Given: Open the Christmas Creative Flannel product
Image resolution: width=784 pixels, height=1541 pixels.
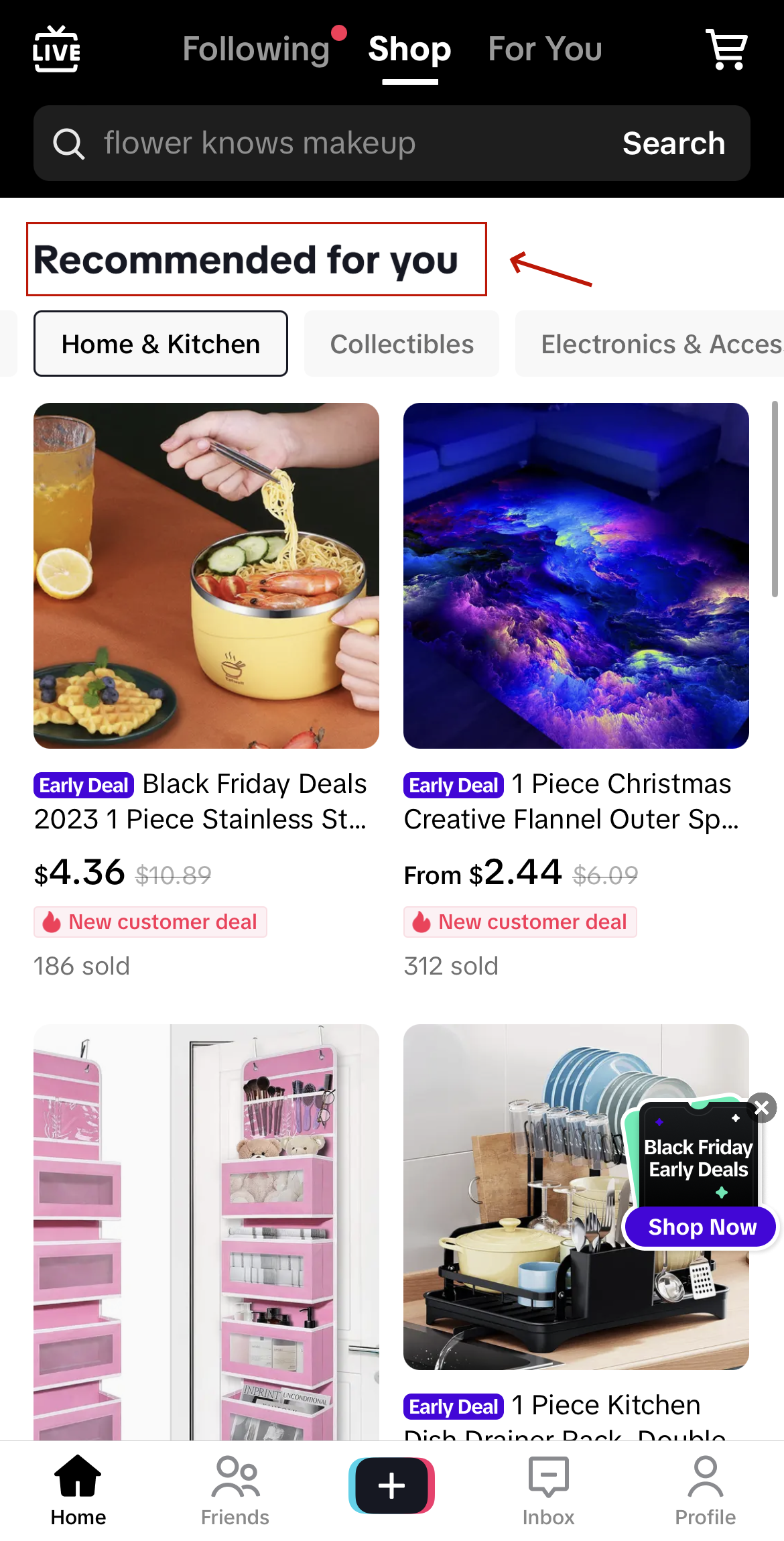Looking at the screenshot, I should point(576,575).
